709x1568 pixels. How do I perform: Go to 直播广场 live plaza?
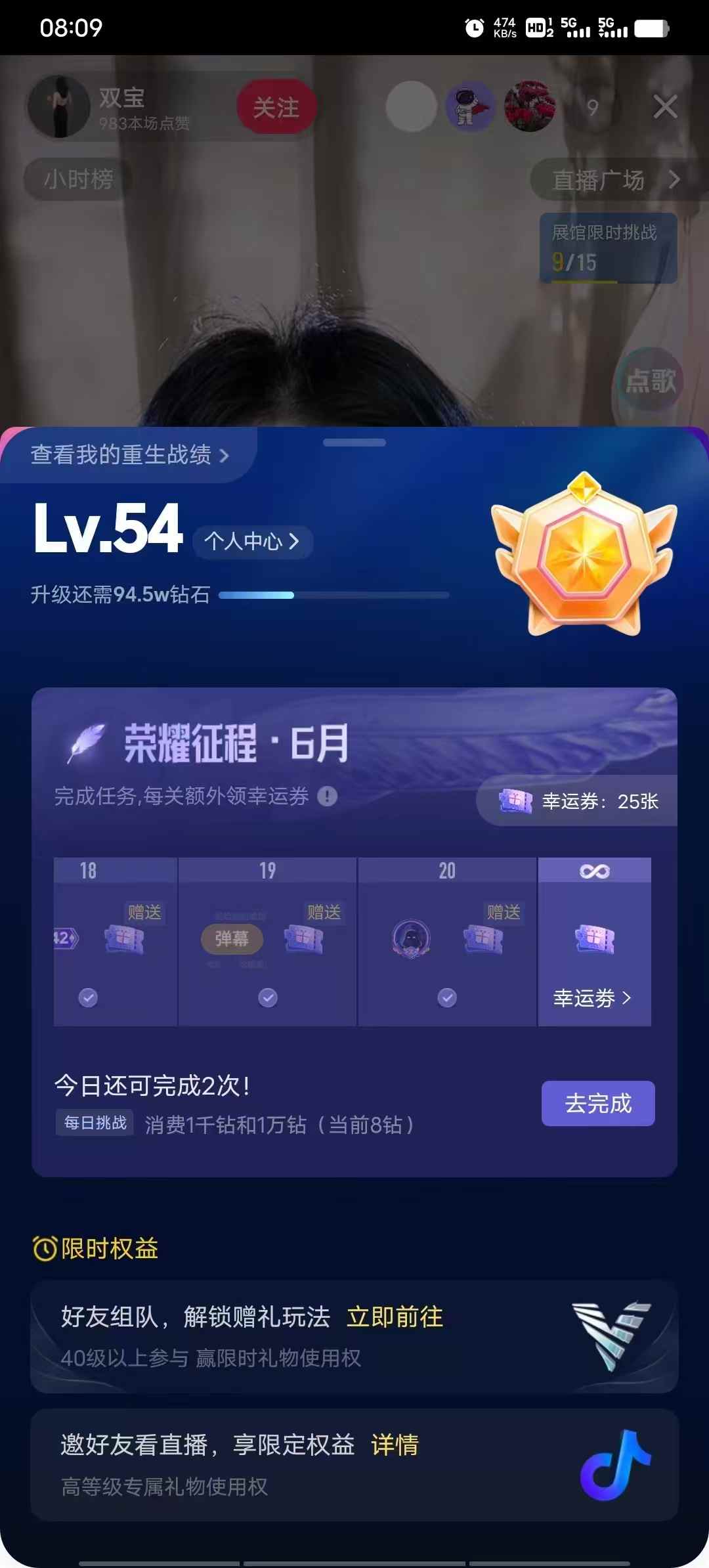pyautogui.click(x=614, y=179)
